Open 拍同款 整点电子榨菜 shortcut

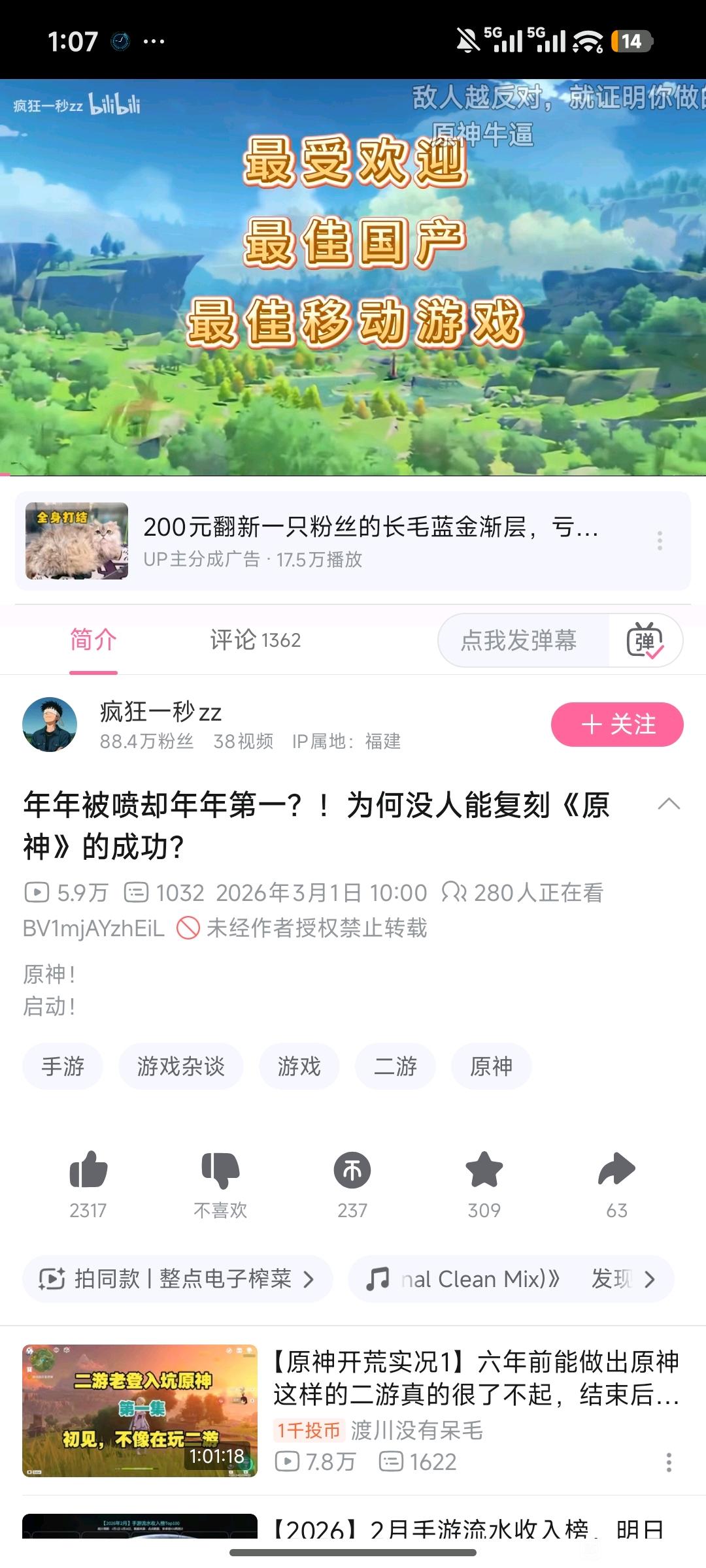pos(177,1279)
